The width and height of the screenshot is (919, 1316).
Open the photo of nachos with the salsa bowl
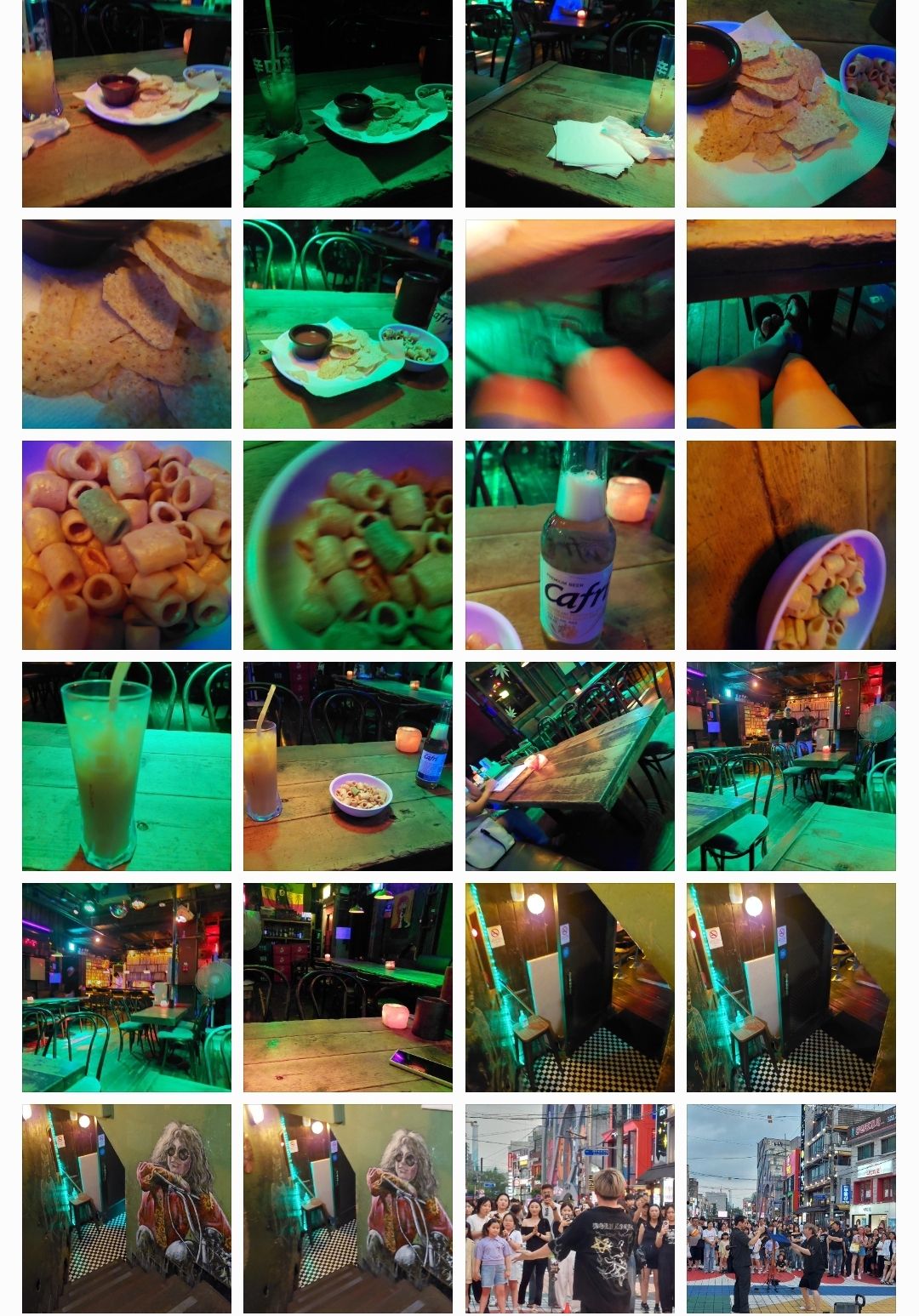[x=791, y=103]
